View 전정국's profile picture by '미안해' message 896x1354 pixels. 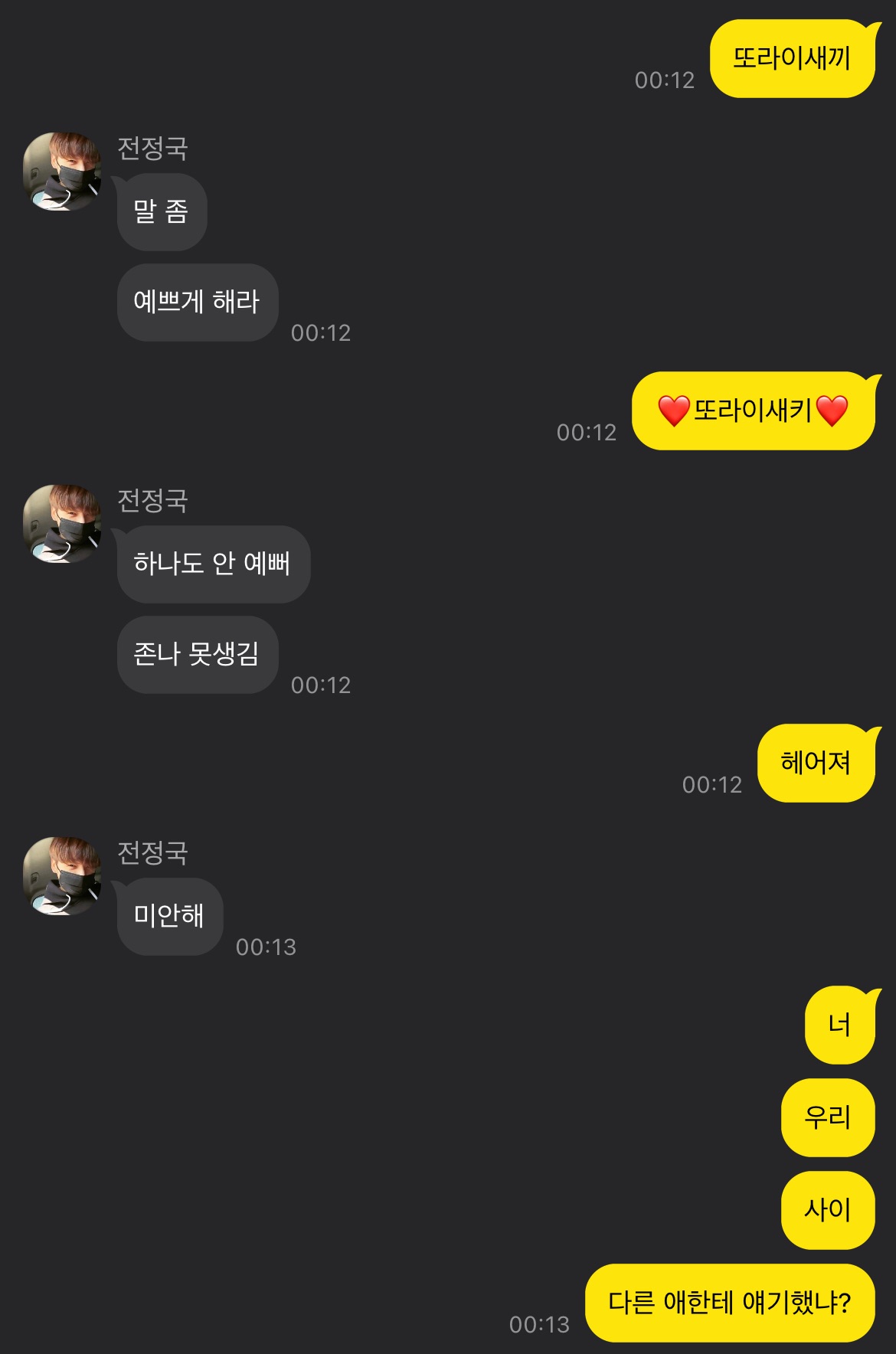click(x=62, y=876)
